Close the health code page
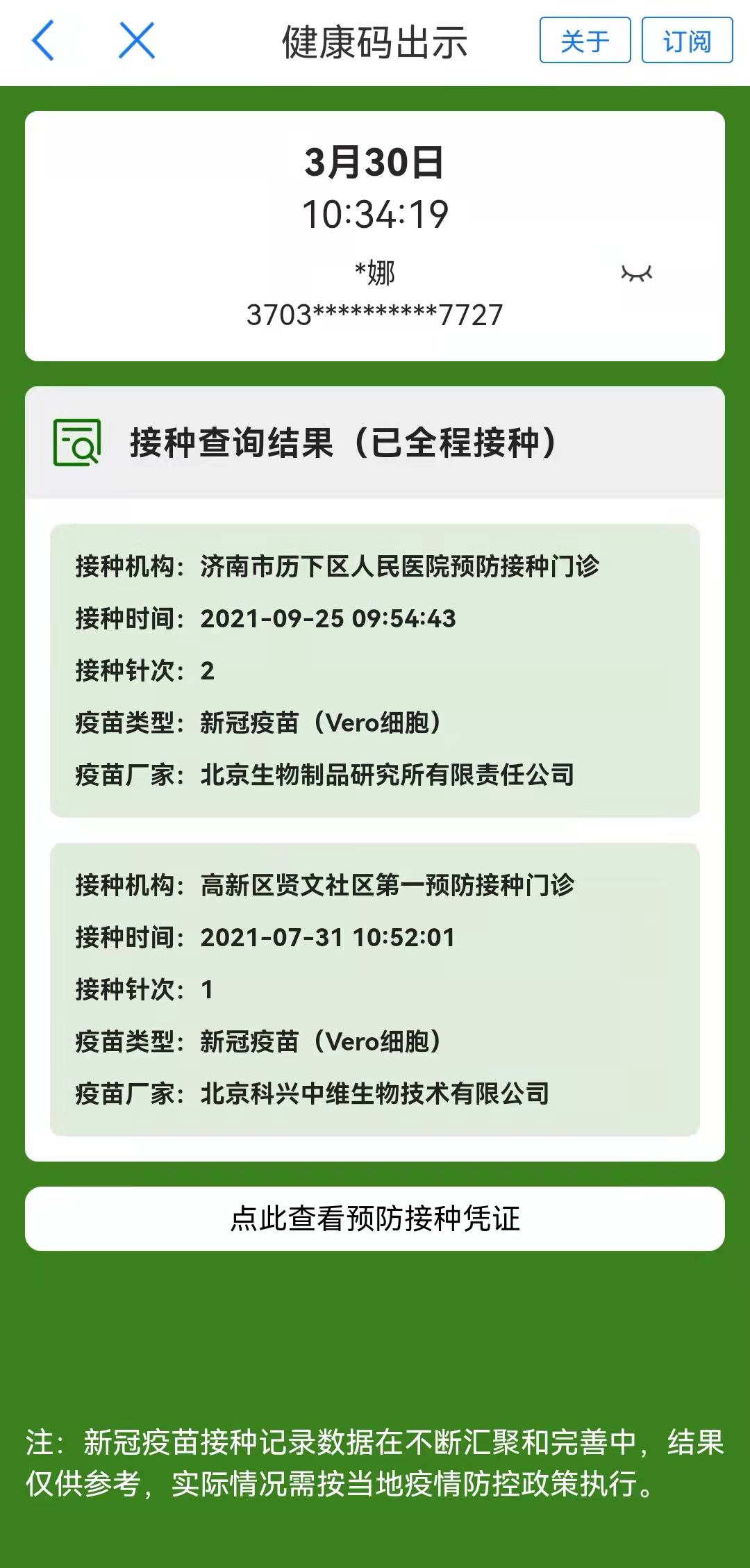This screenshot has height=1568, width=750. [137, 40]
